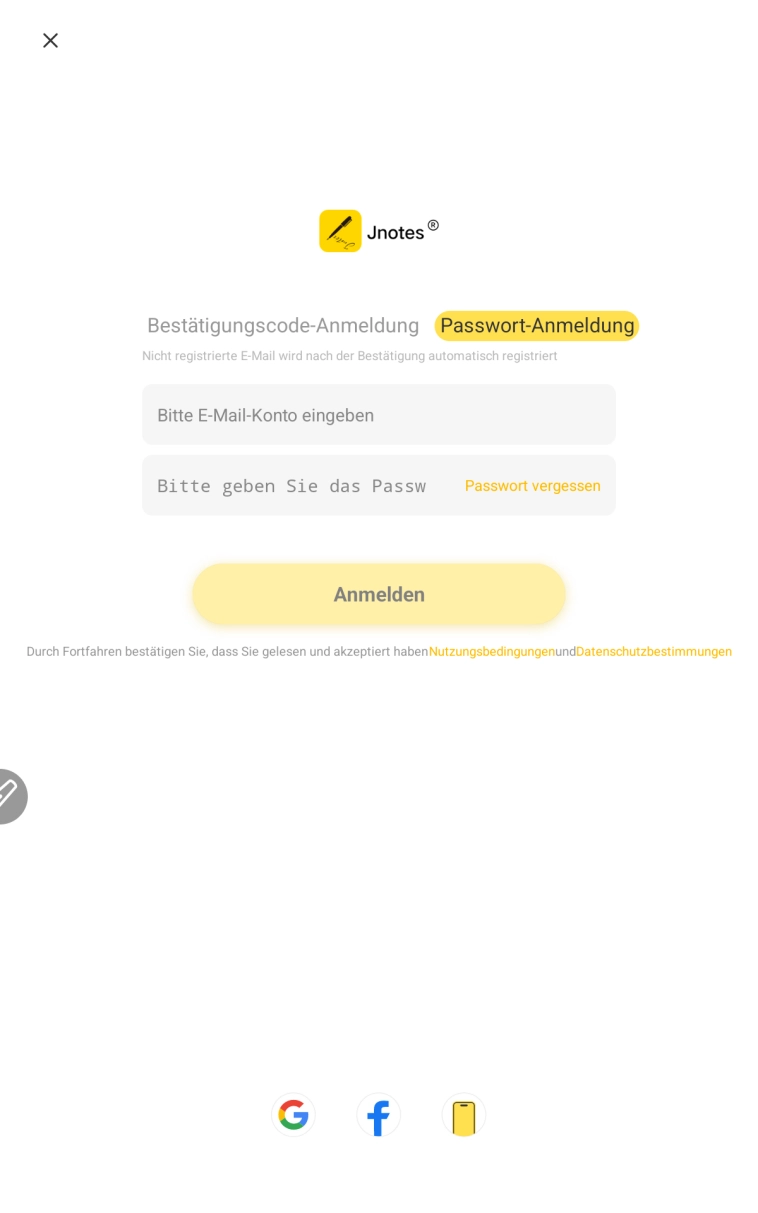Sign in with Google
Screen dimensions: 758x1213
[x=293, y=1115]
